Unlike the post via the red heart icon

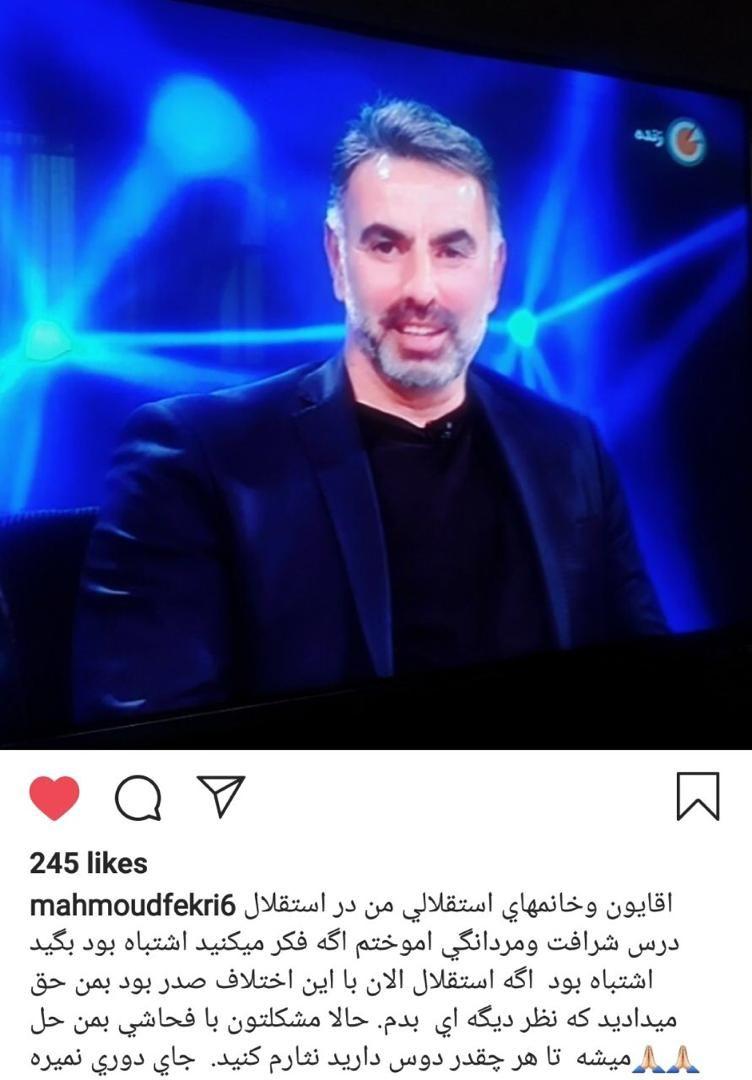point(54,791)
